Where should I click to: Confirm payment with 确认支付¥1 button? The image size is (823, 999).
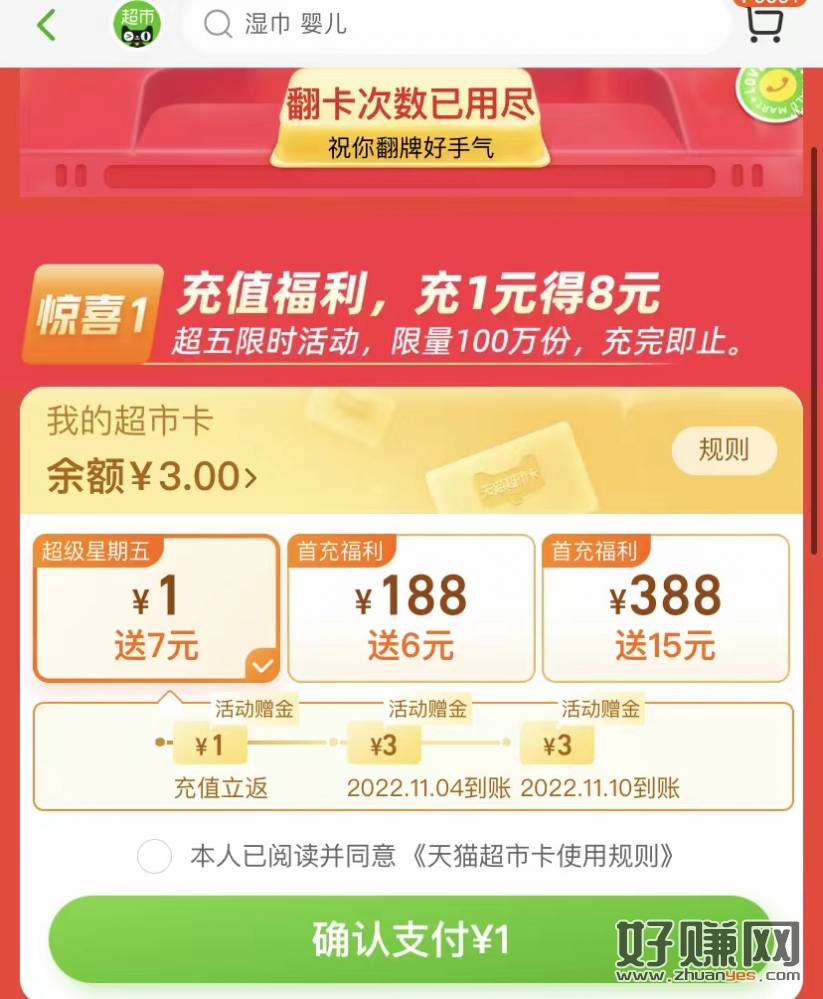[x=411, y=939]
